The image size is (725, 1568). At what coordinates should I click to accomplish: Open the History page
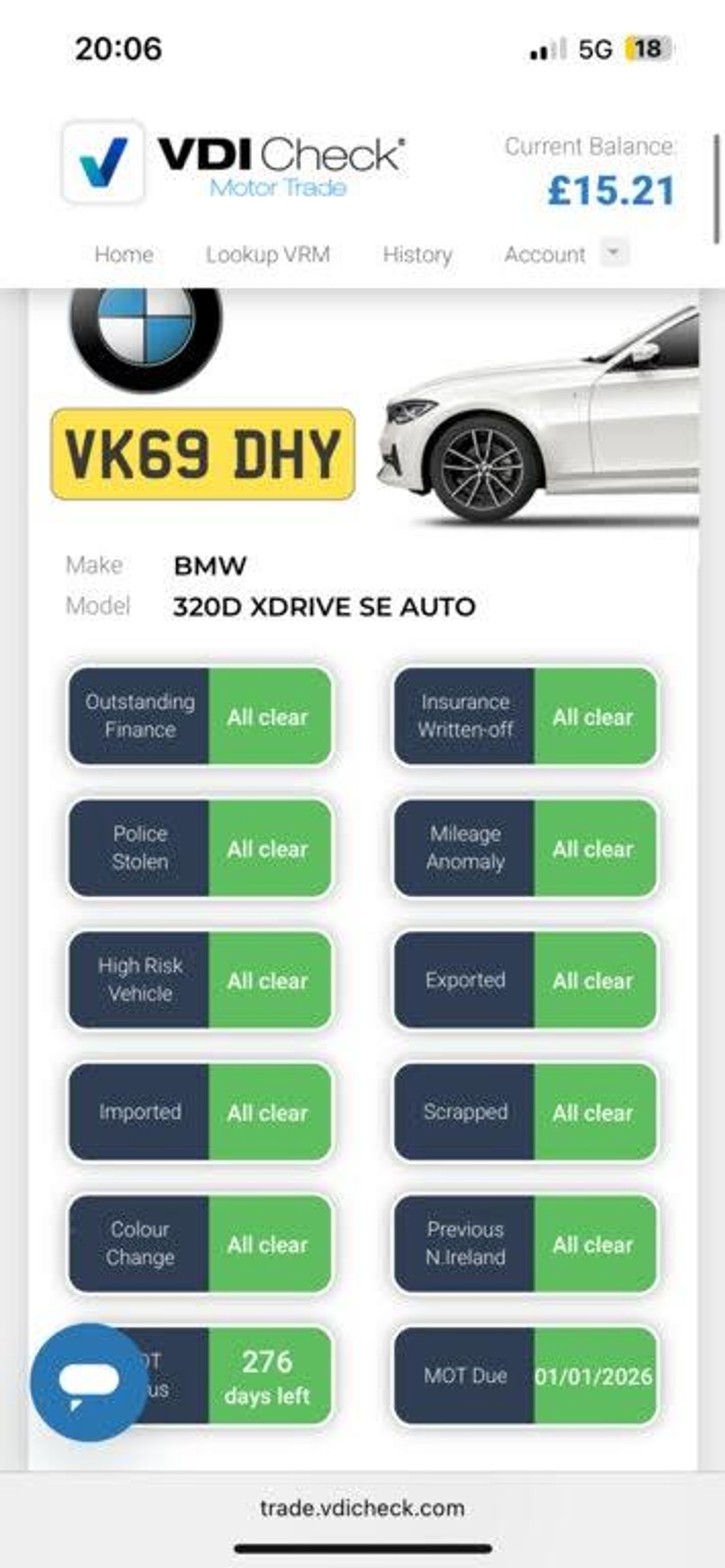tap(417, 254)
